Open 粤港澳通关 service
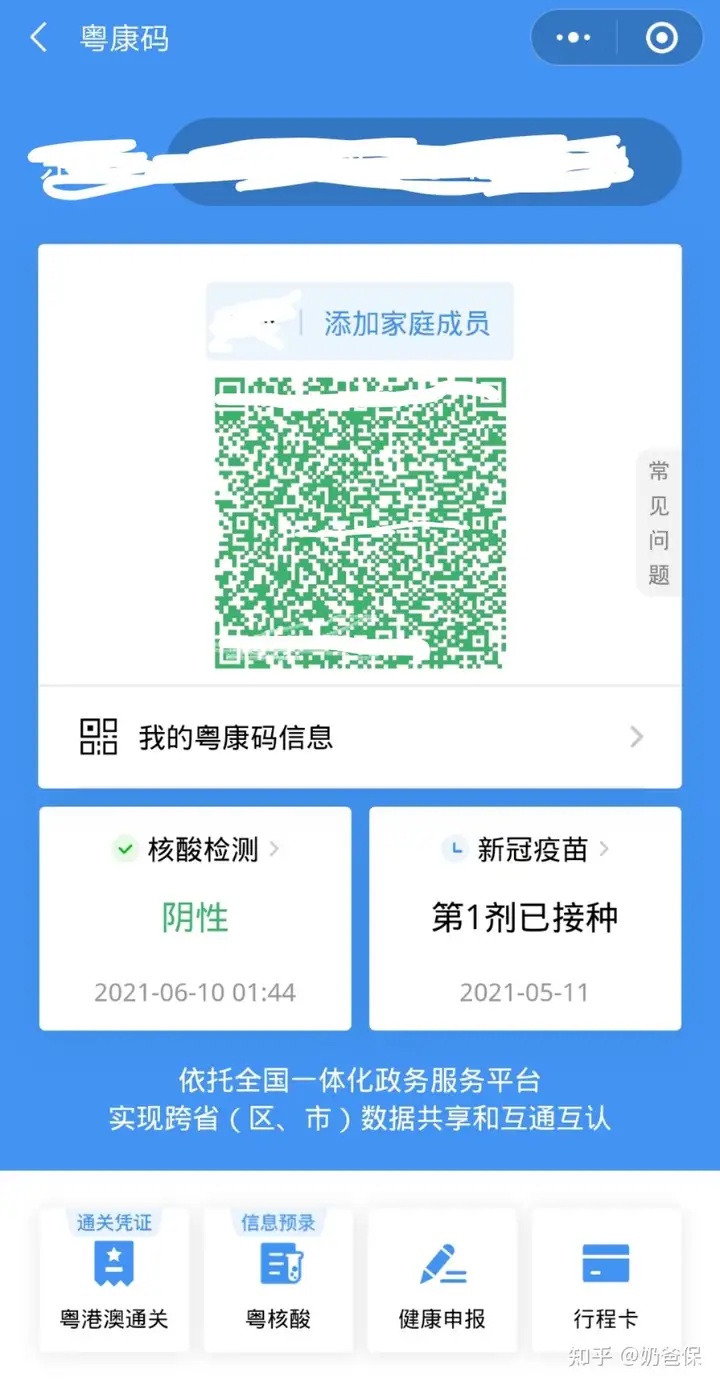Viewport: 720px width, 1386px height. pyautogui.click(x=114, y=1280)
